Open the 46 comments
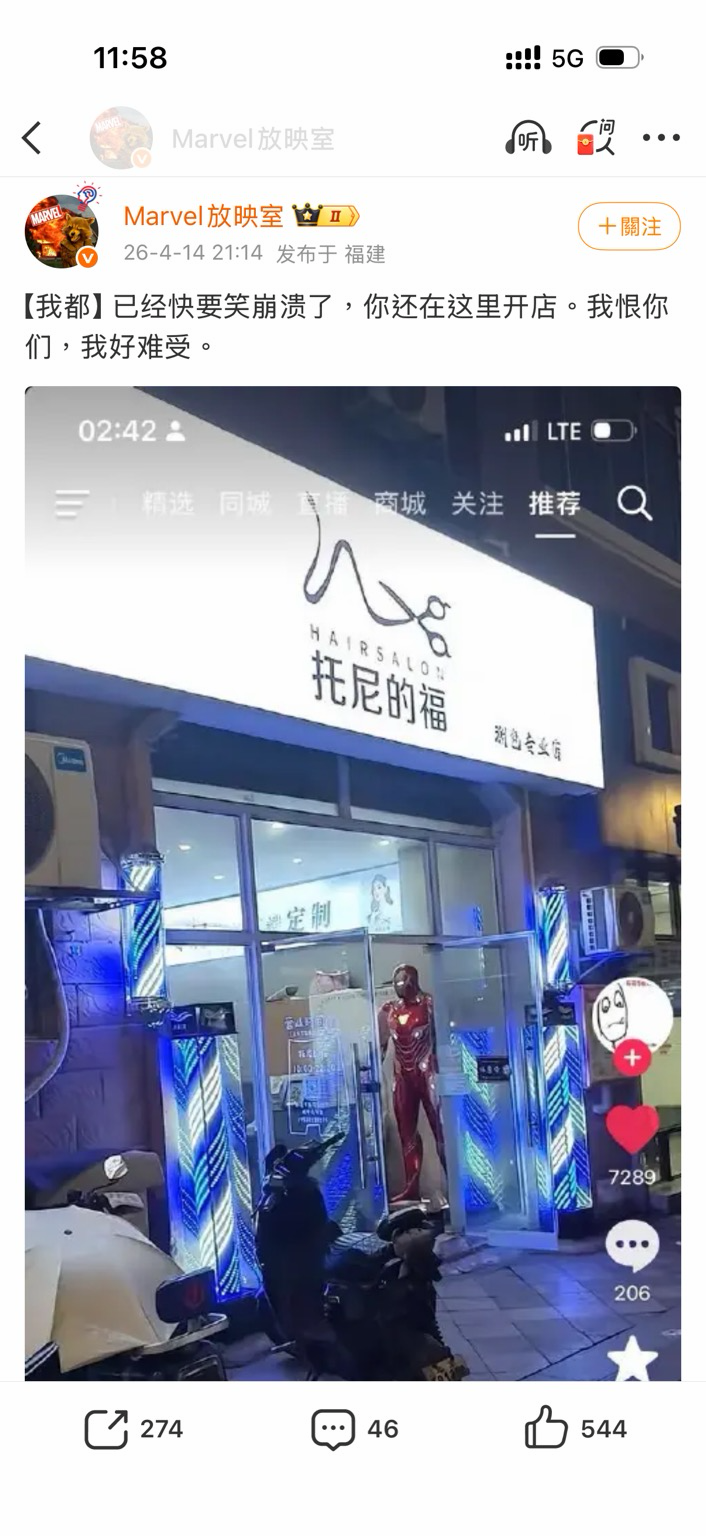 (x=355, y=1428)
